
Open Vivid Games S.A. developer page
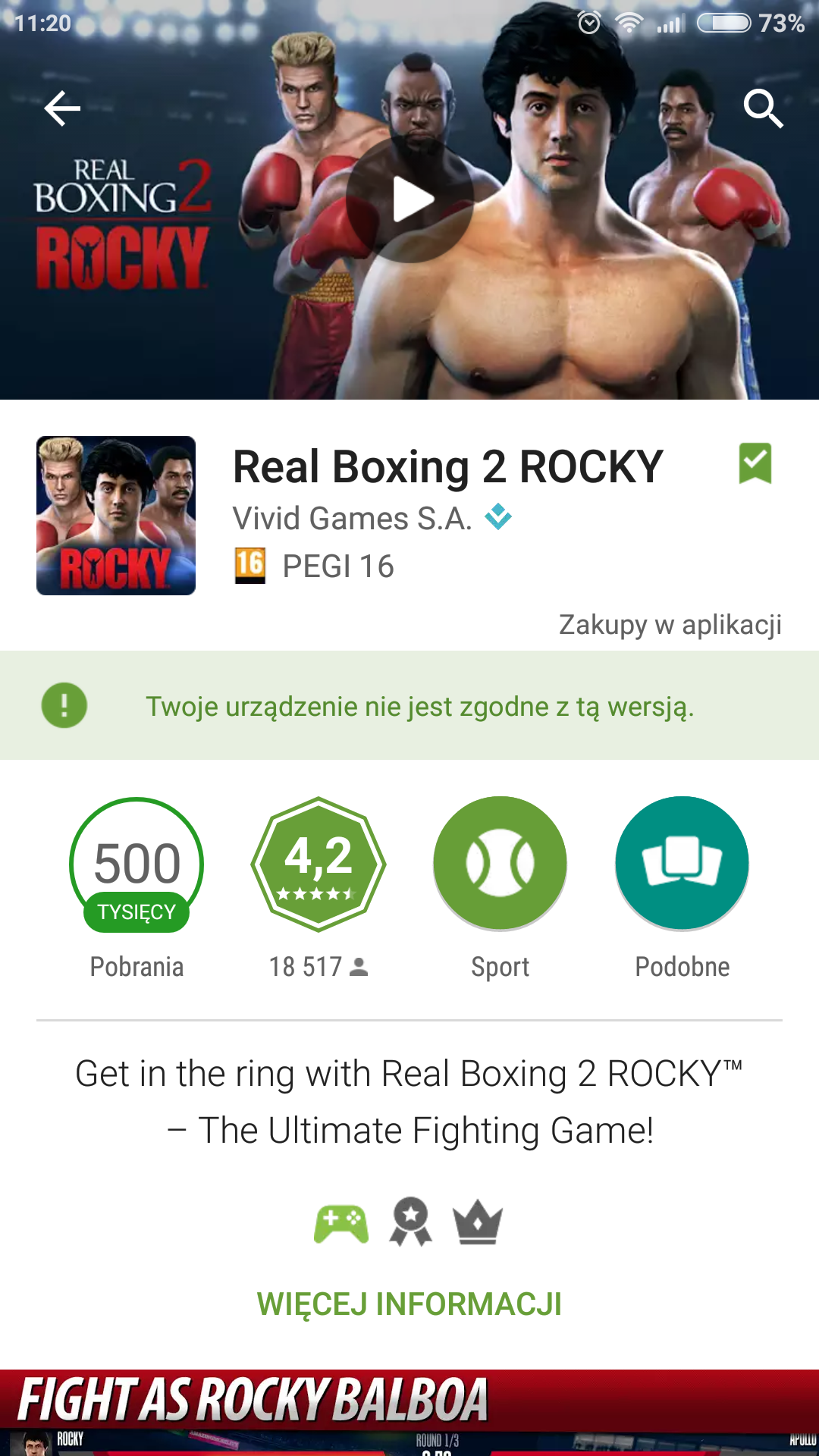[x=353, y=519]
